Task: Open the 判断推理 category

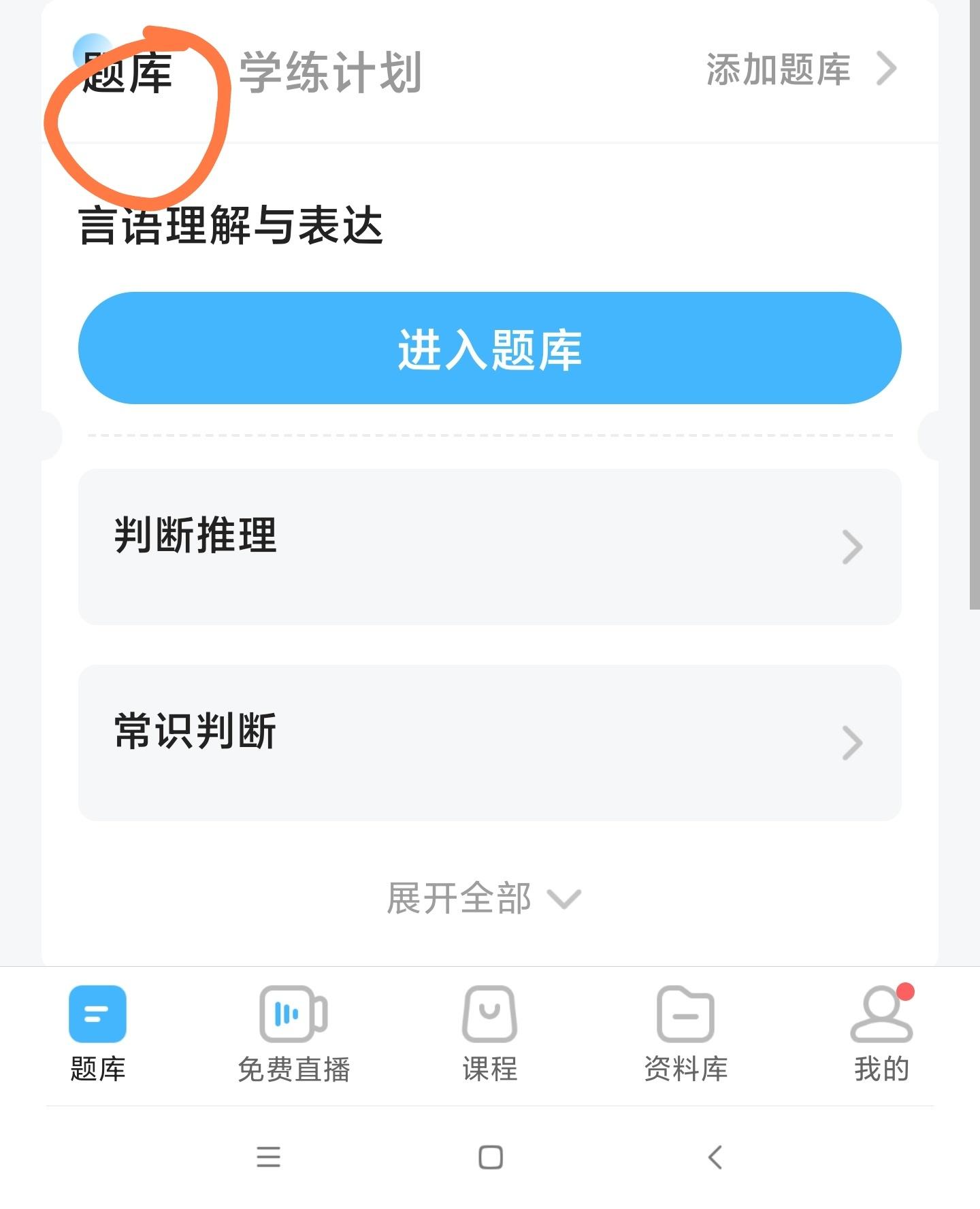Action: [x=490, y=546]
